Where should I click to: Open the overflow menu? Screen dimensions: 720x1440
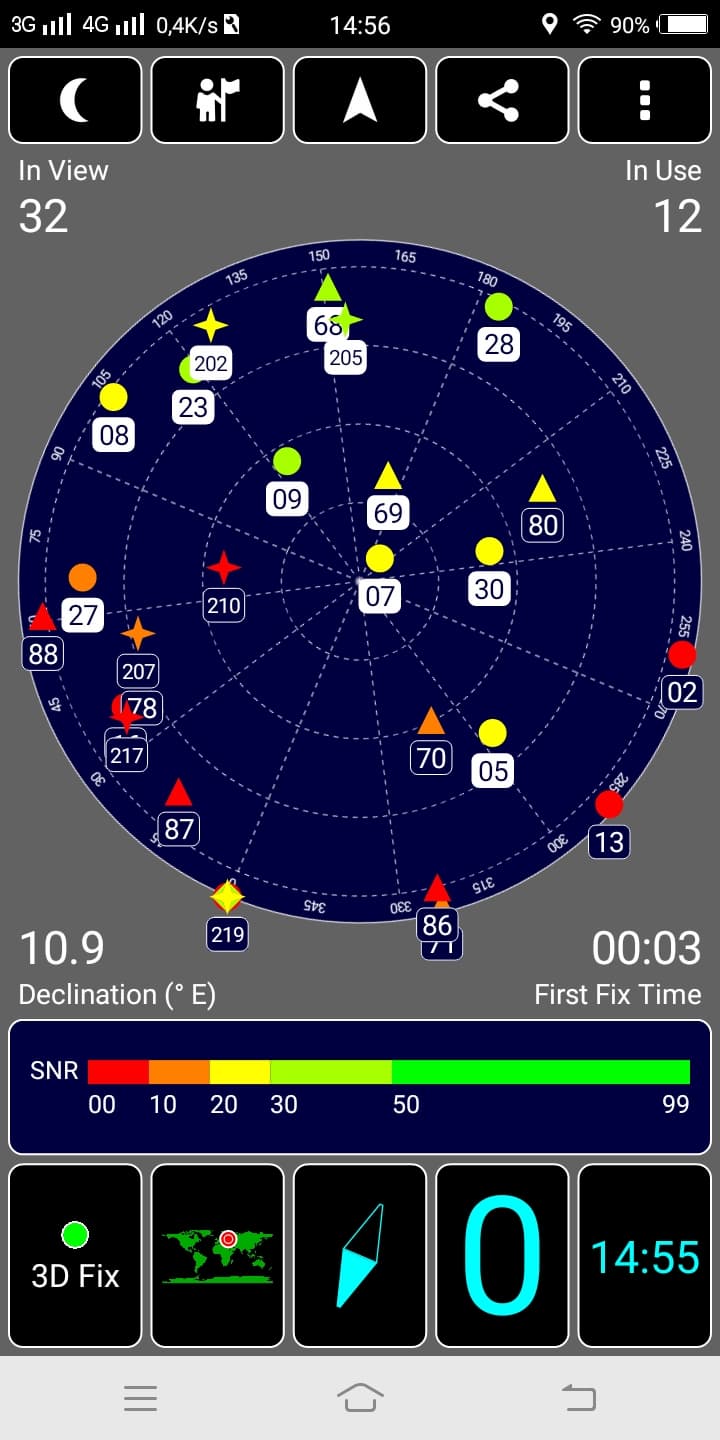pyautogui.click(x=644, y=100)
